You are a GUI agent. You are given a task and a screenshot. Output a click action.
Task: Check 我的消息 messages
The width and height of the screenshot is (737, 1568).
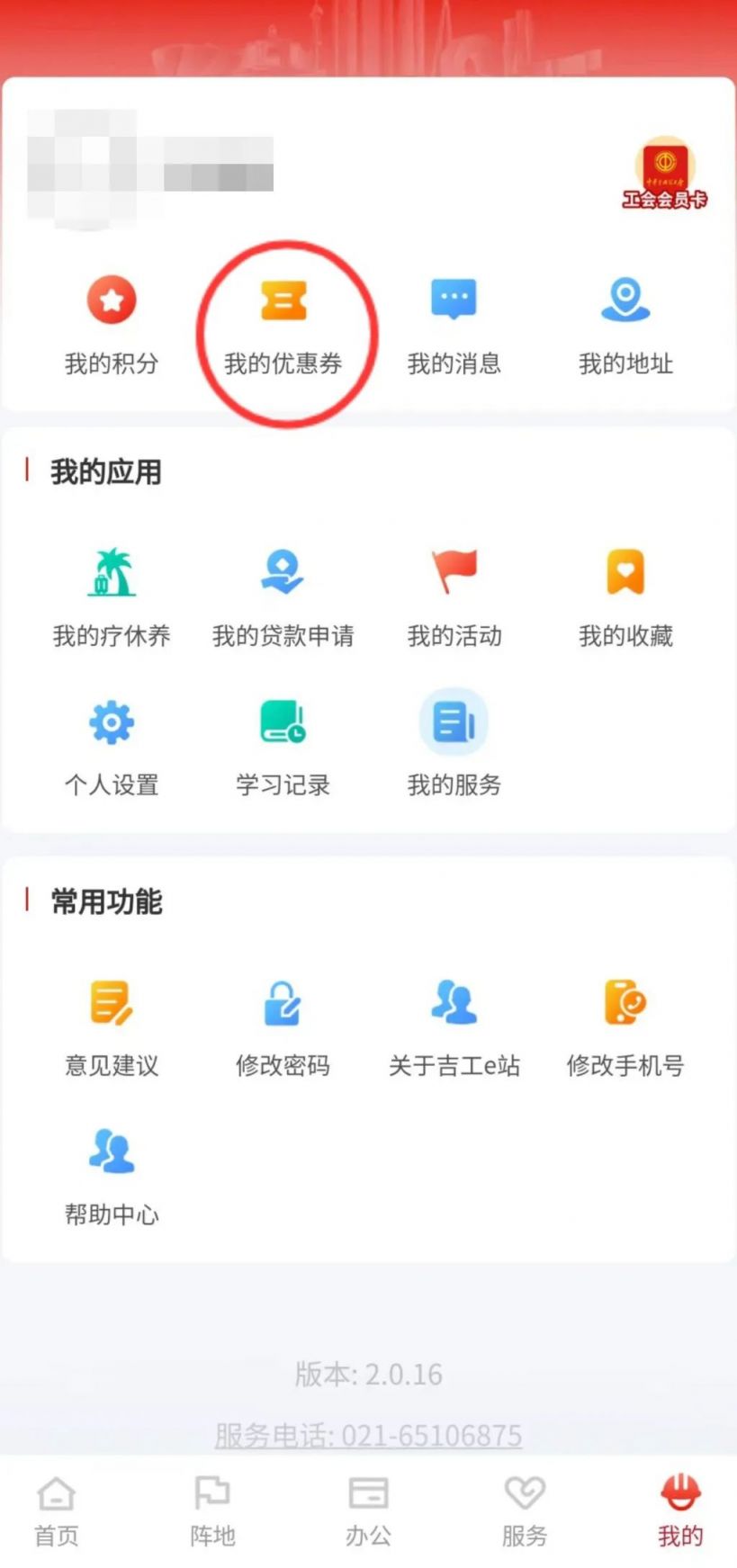click(454, 326)
